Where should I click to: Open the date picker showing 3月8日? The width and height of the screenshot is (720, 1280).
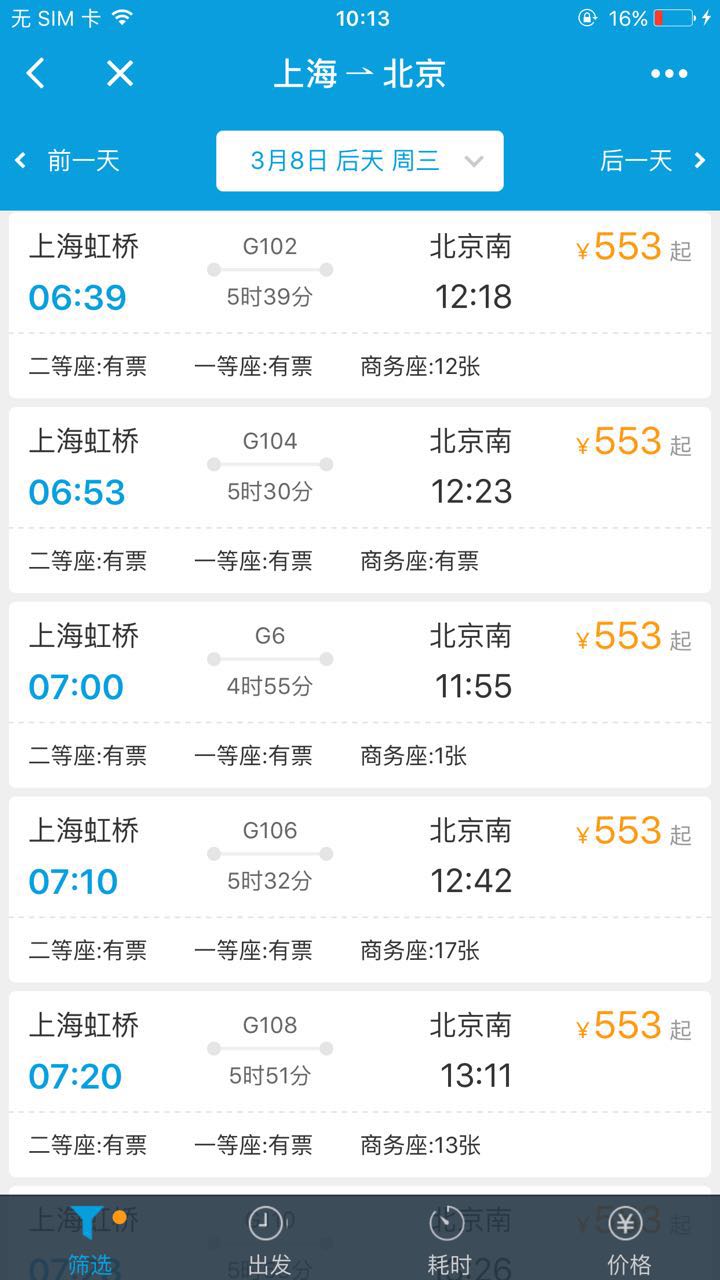pos(360,161)
